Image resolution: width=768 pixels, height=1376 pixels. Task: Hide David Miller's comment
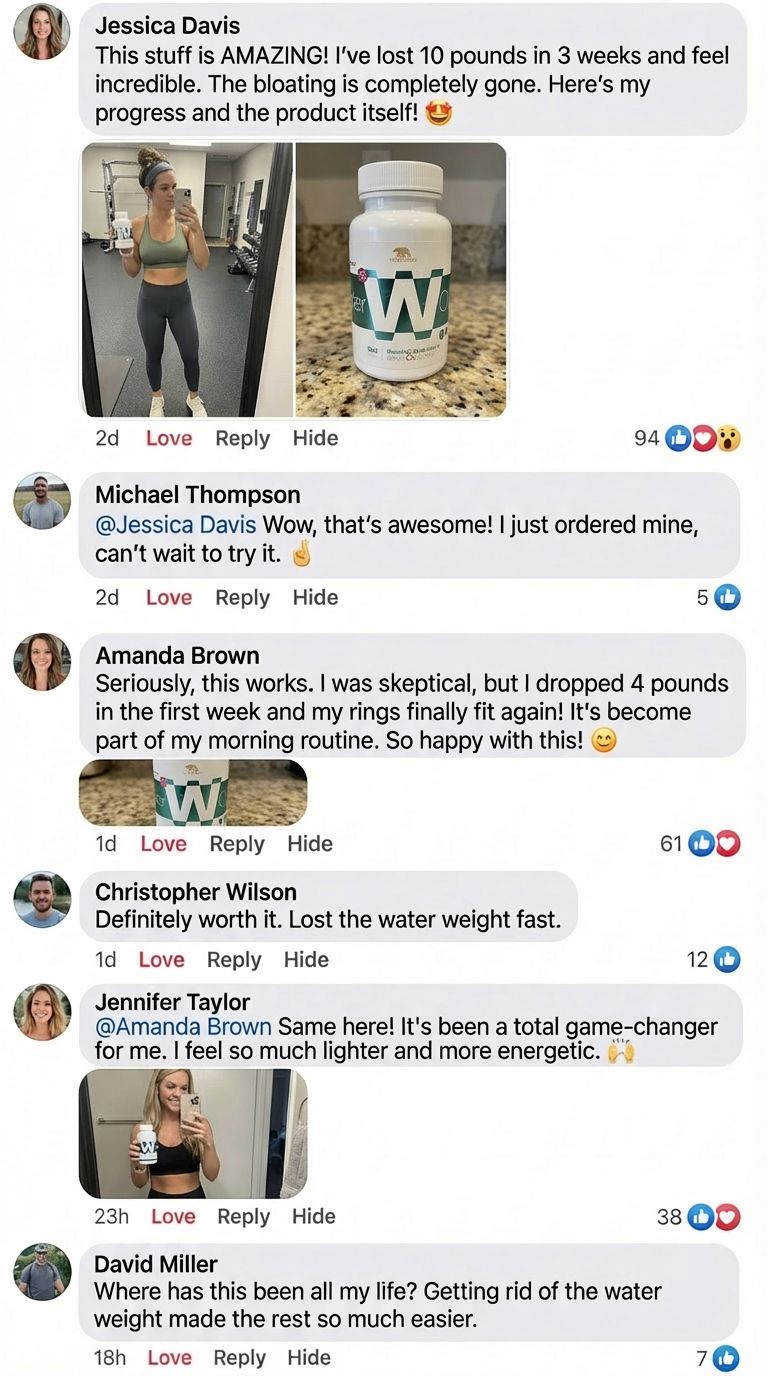(x=310, y=1357)
